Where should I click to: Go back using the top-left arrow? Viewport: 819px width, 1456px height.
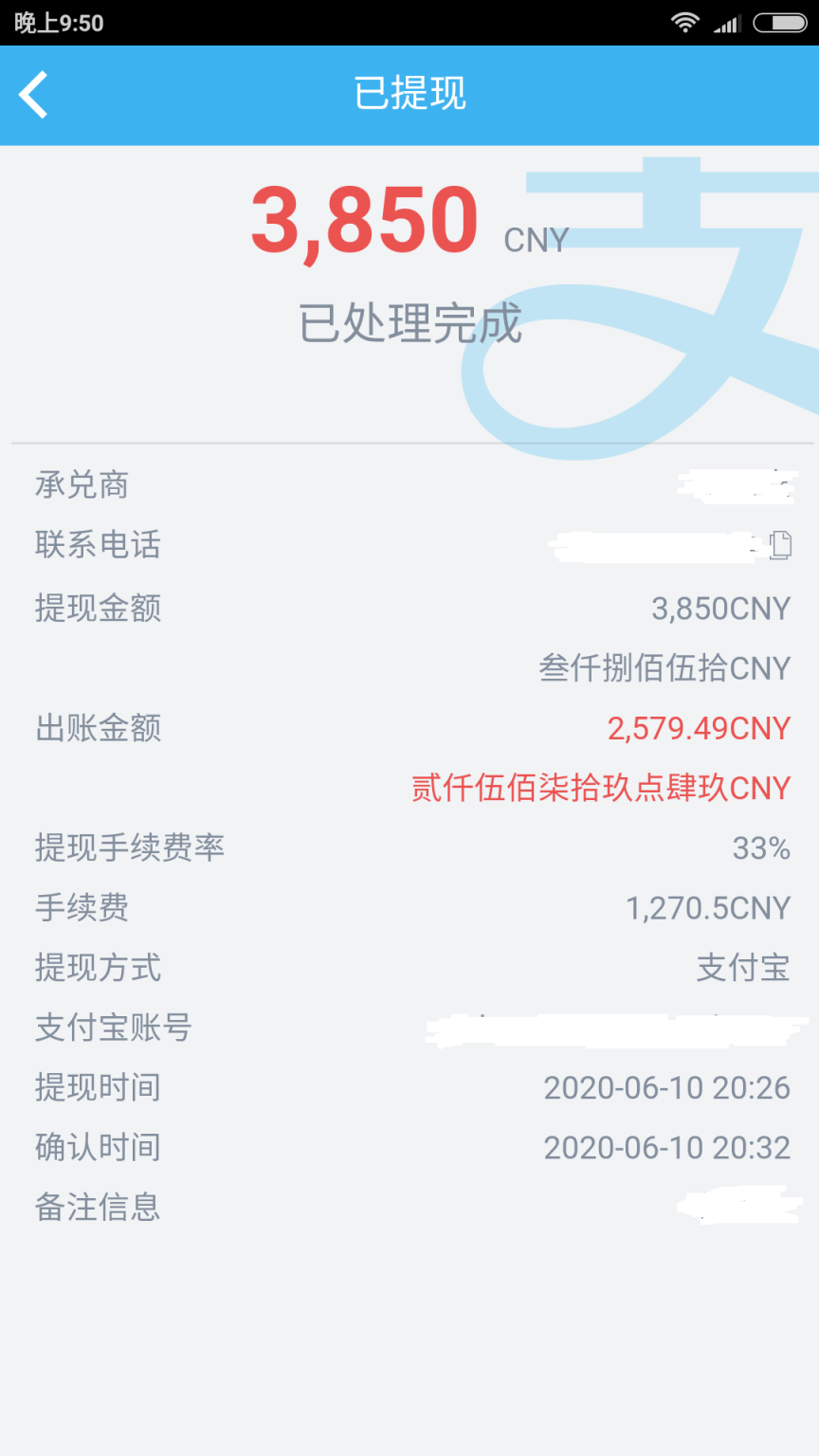[34, 95]
